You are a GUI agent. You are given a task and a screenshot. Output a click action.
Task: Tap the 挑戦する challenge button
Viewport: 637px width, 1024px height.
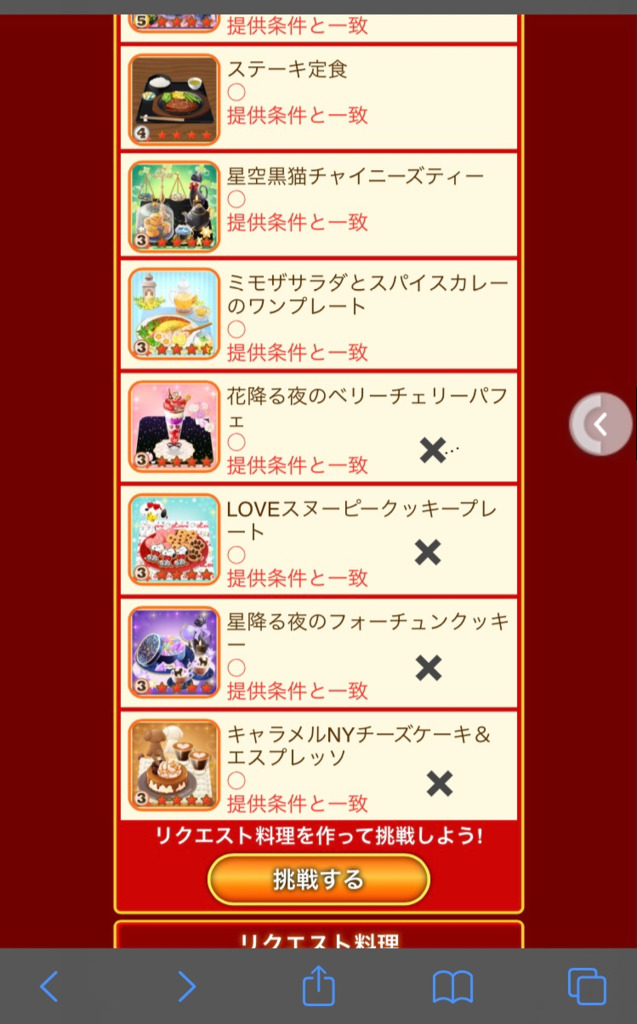318,879
